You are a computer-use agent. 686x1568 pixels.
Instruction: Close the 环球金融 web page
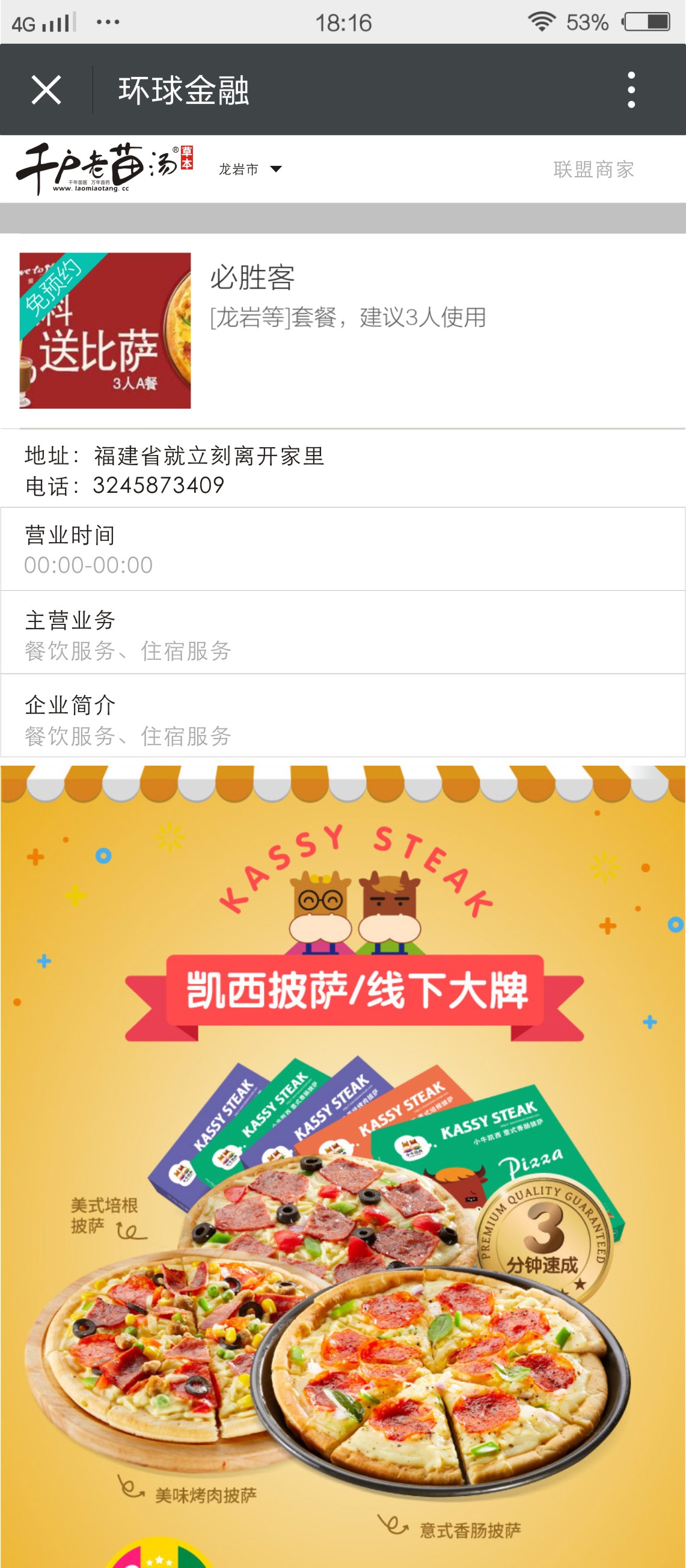tap(46, 90)
